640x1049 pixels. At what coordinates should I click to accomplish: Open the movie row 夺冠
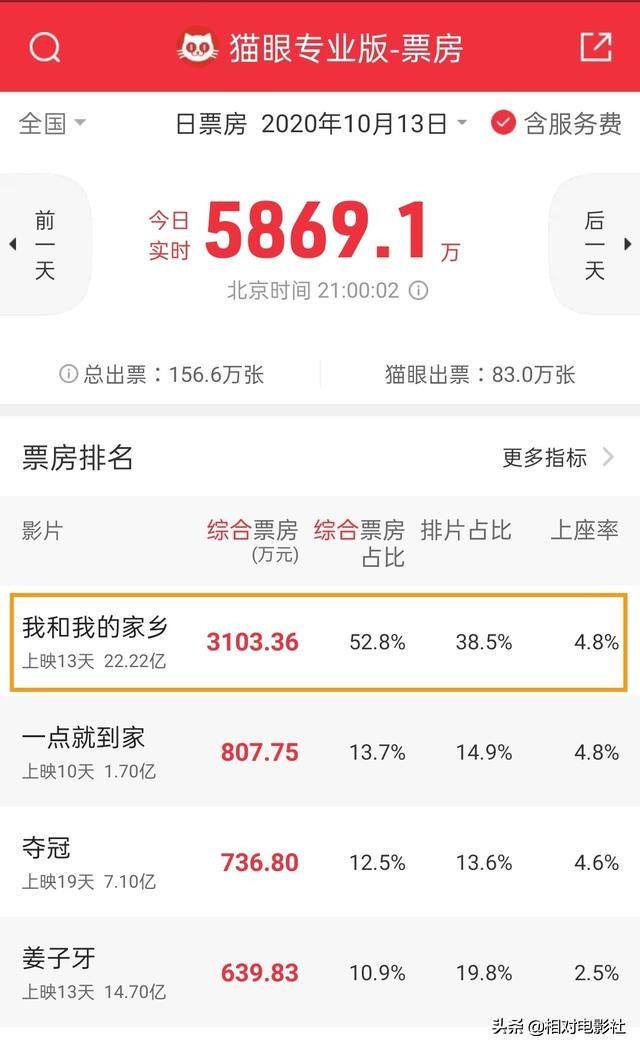point(320,862)
